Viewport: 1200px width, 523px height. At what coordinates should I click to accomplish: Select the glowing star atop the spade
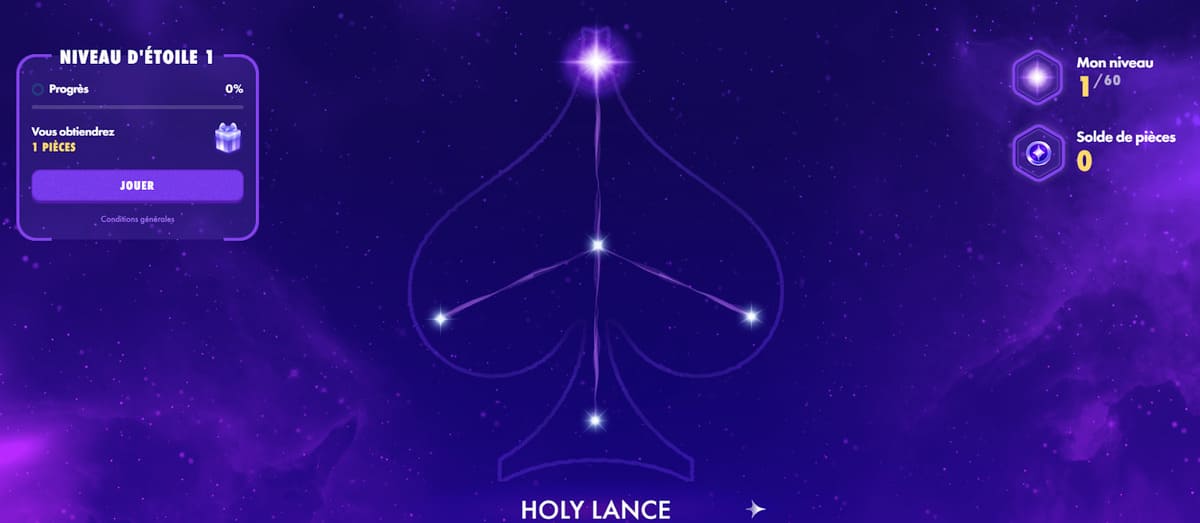click(598, 60)
